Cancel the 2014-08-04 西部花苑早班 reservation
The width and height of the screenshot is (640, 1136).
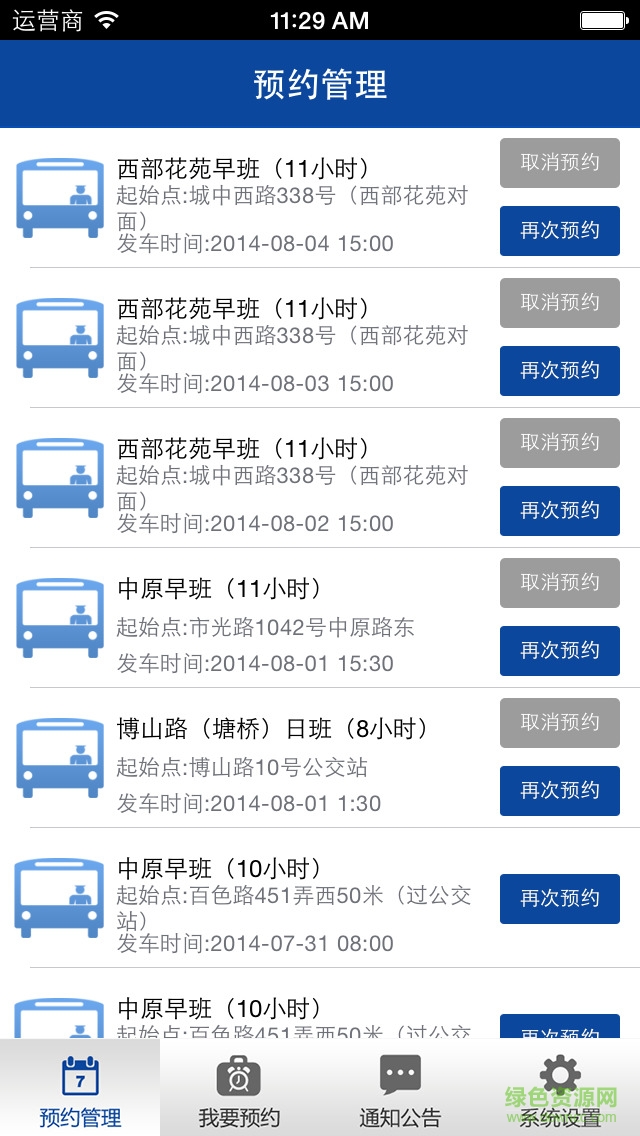pos(560,163)
